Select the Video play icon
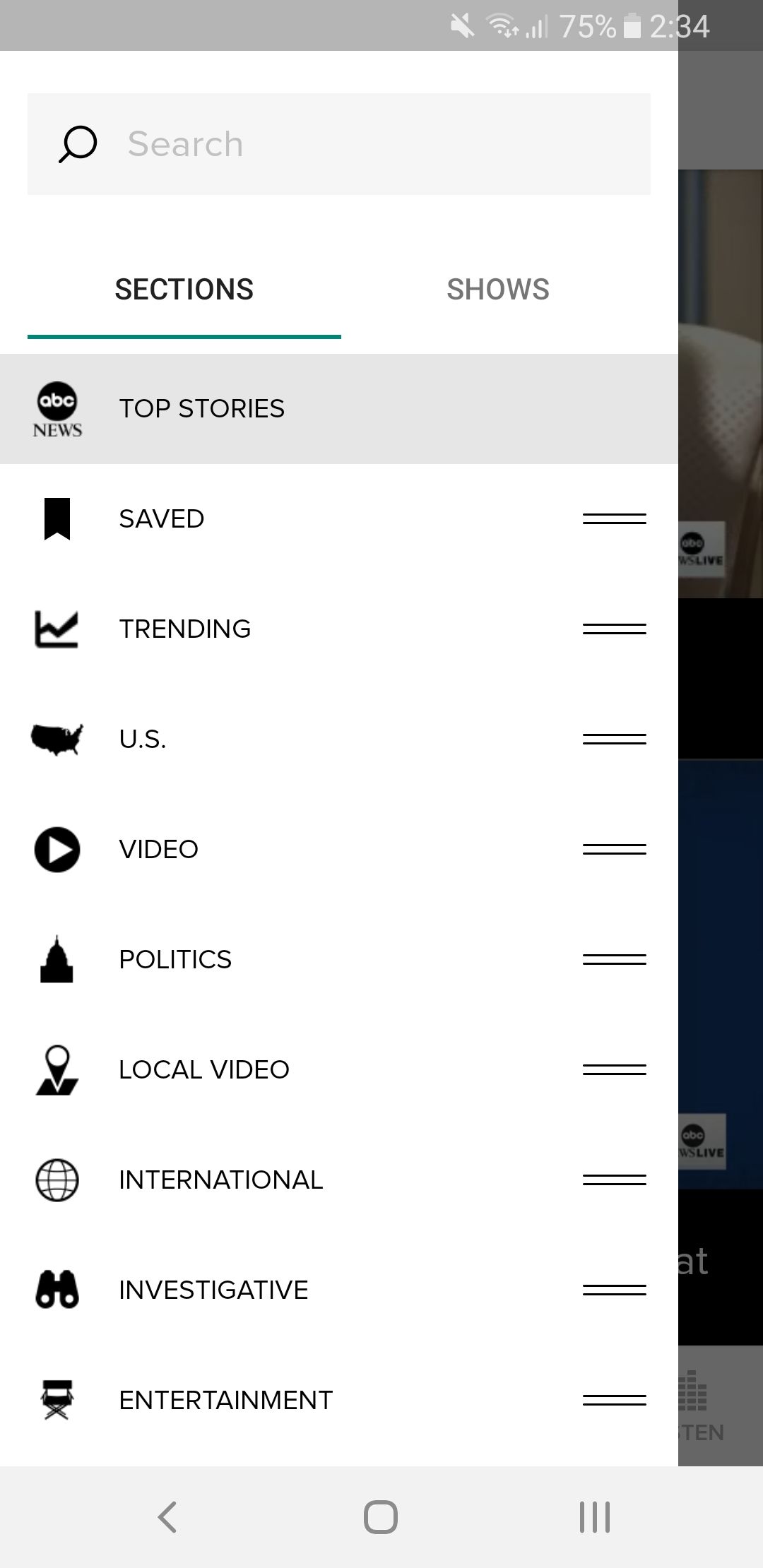 point(57,849)
